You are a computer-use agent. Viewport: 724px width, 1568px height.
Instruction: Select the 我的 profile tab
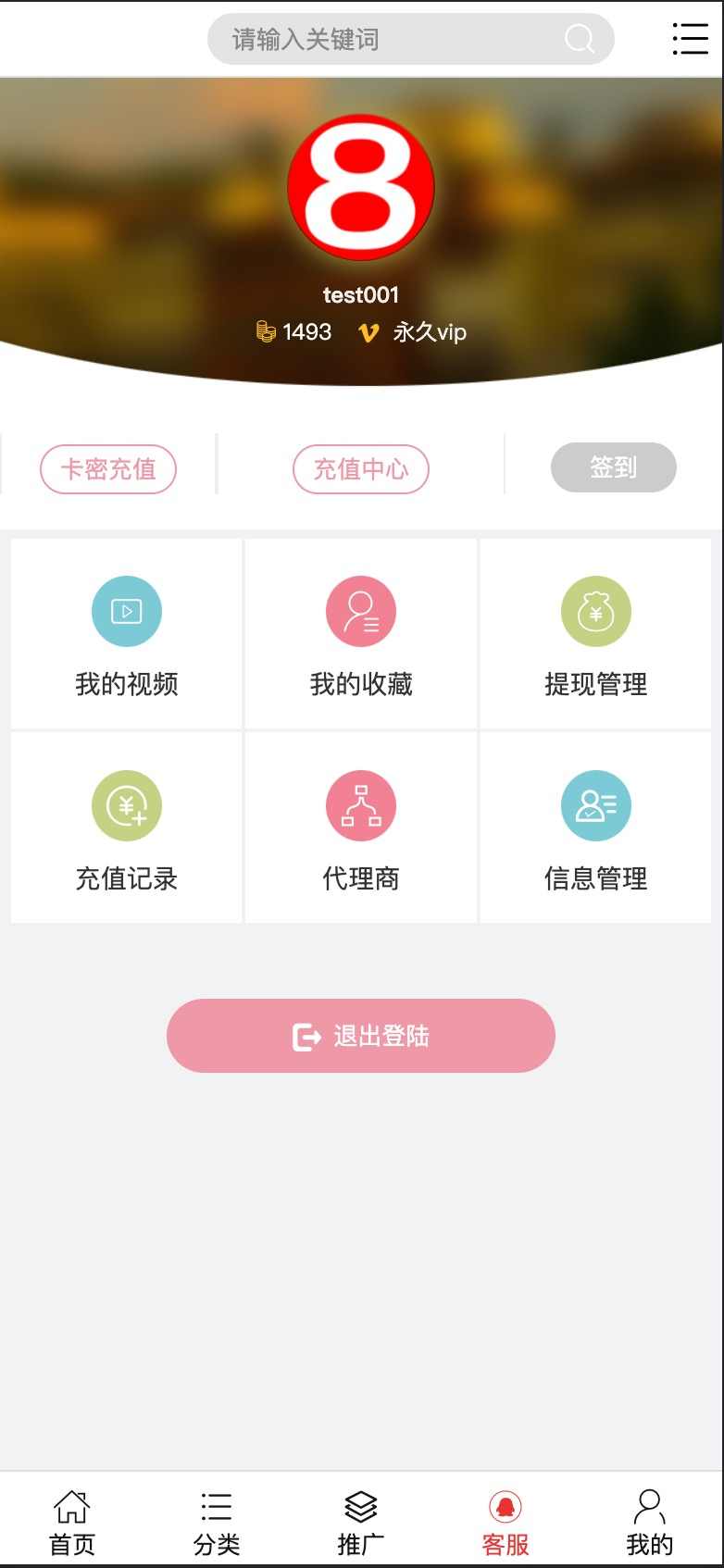pyautogui.click(x=650, y=1523)
